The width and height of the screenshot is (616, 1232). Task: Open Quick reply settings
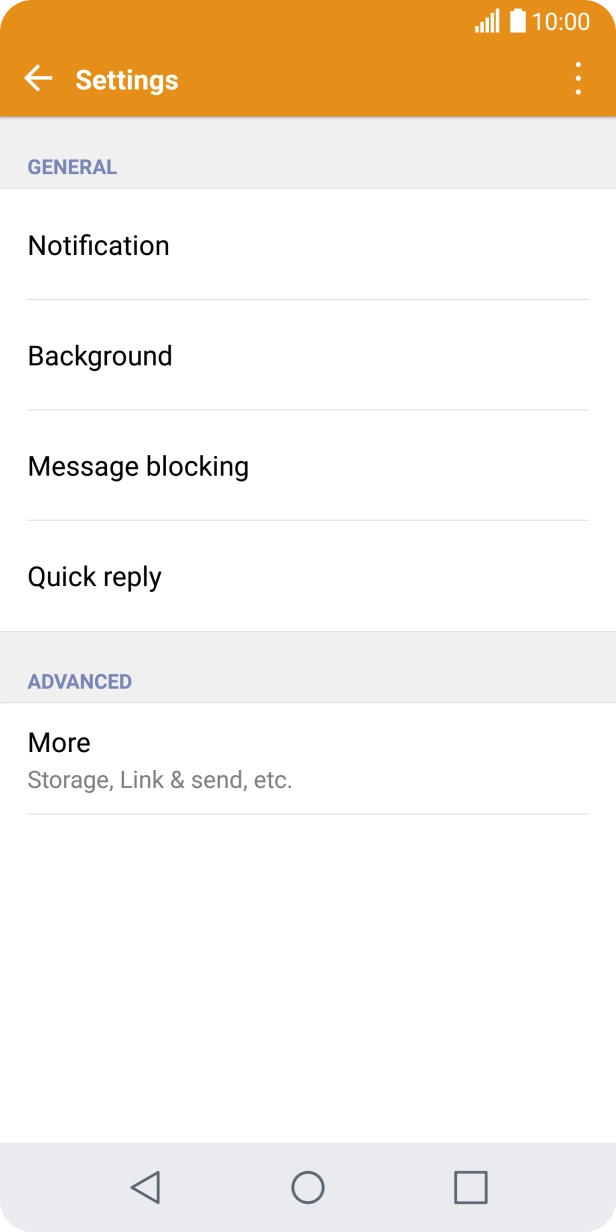[x=307, y=577]
